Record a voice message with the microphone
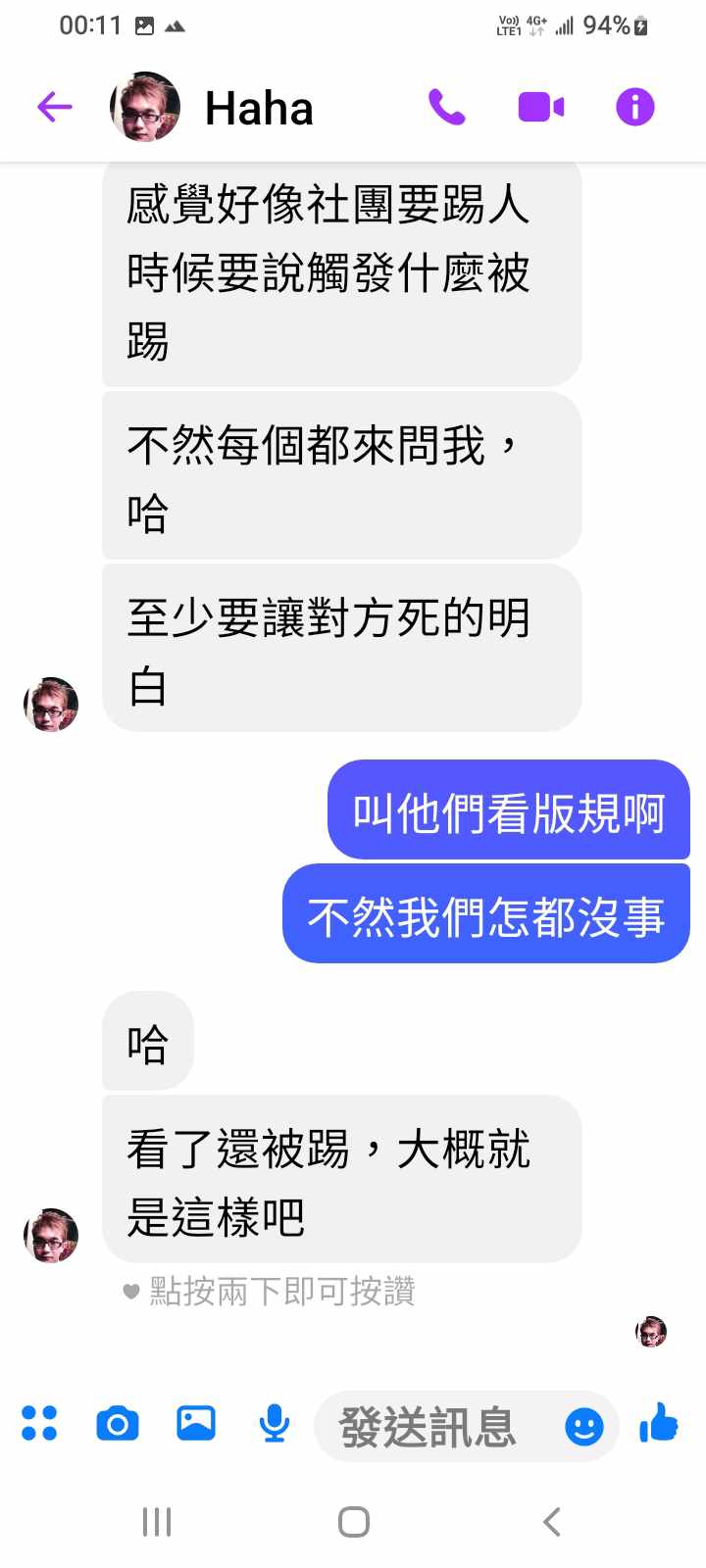 [x=275, y=1423]
